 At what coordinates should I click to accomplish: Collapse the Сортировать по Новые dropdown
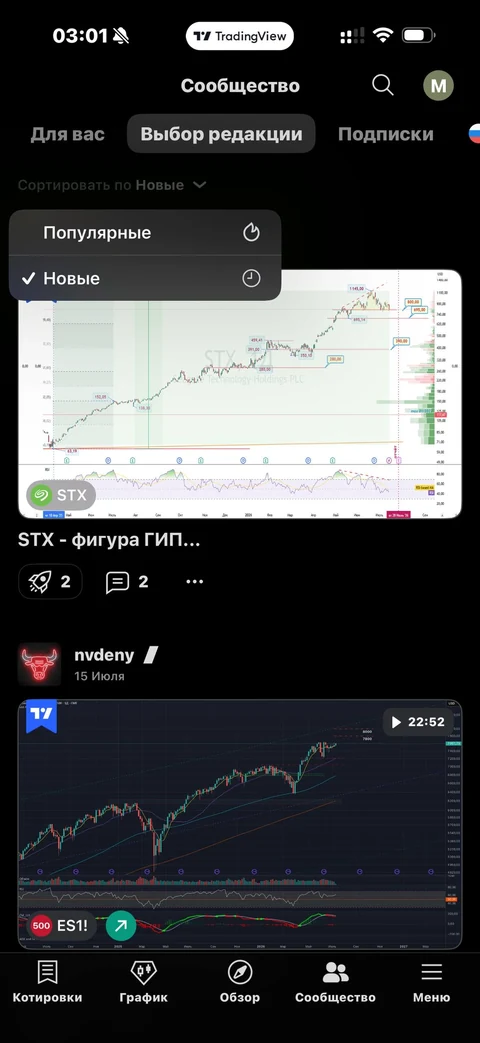click(x=112, y=185)
